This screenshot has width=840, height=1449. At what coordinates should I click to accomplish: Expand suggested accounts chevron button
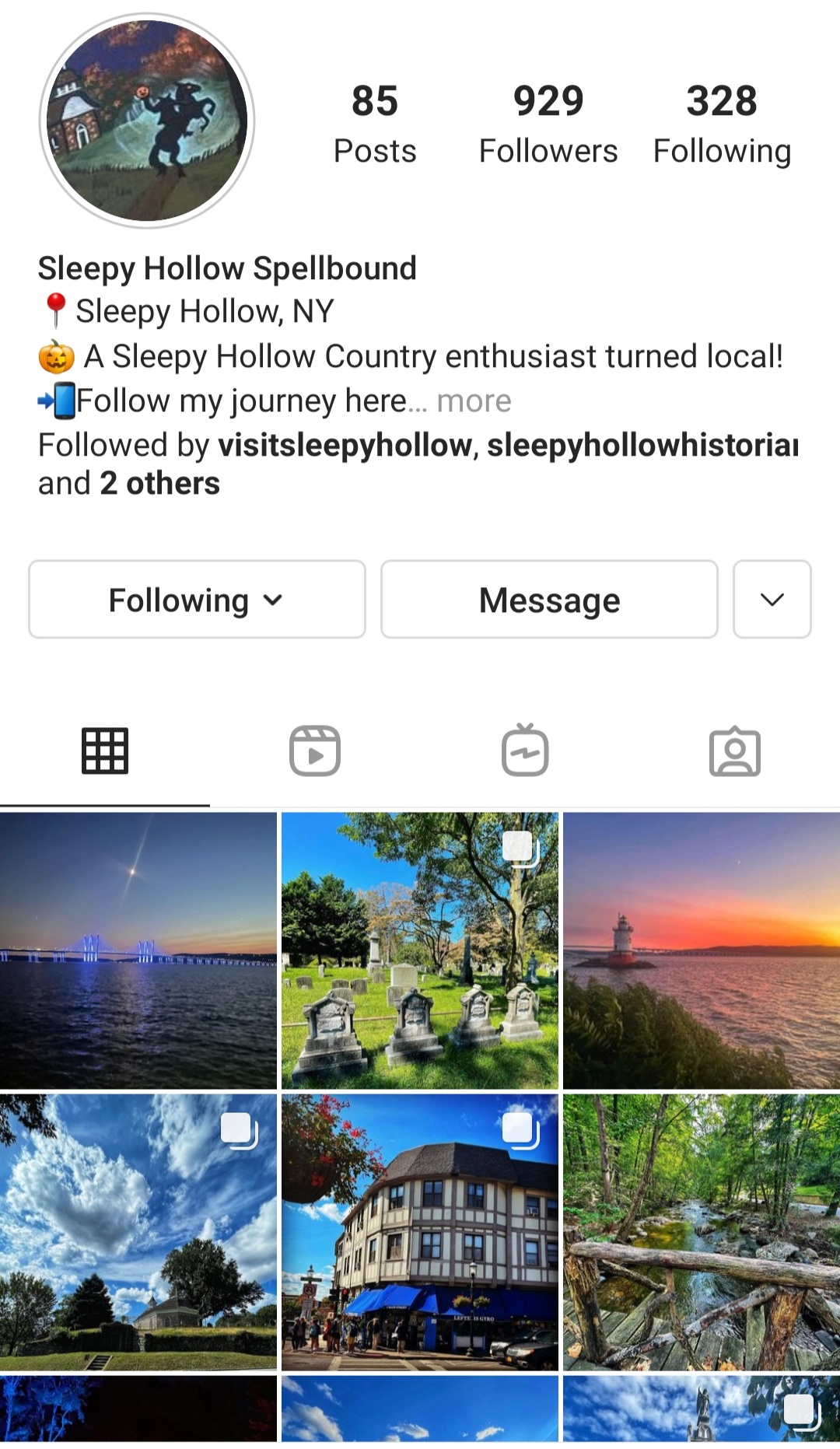point(772,600)
